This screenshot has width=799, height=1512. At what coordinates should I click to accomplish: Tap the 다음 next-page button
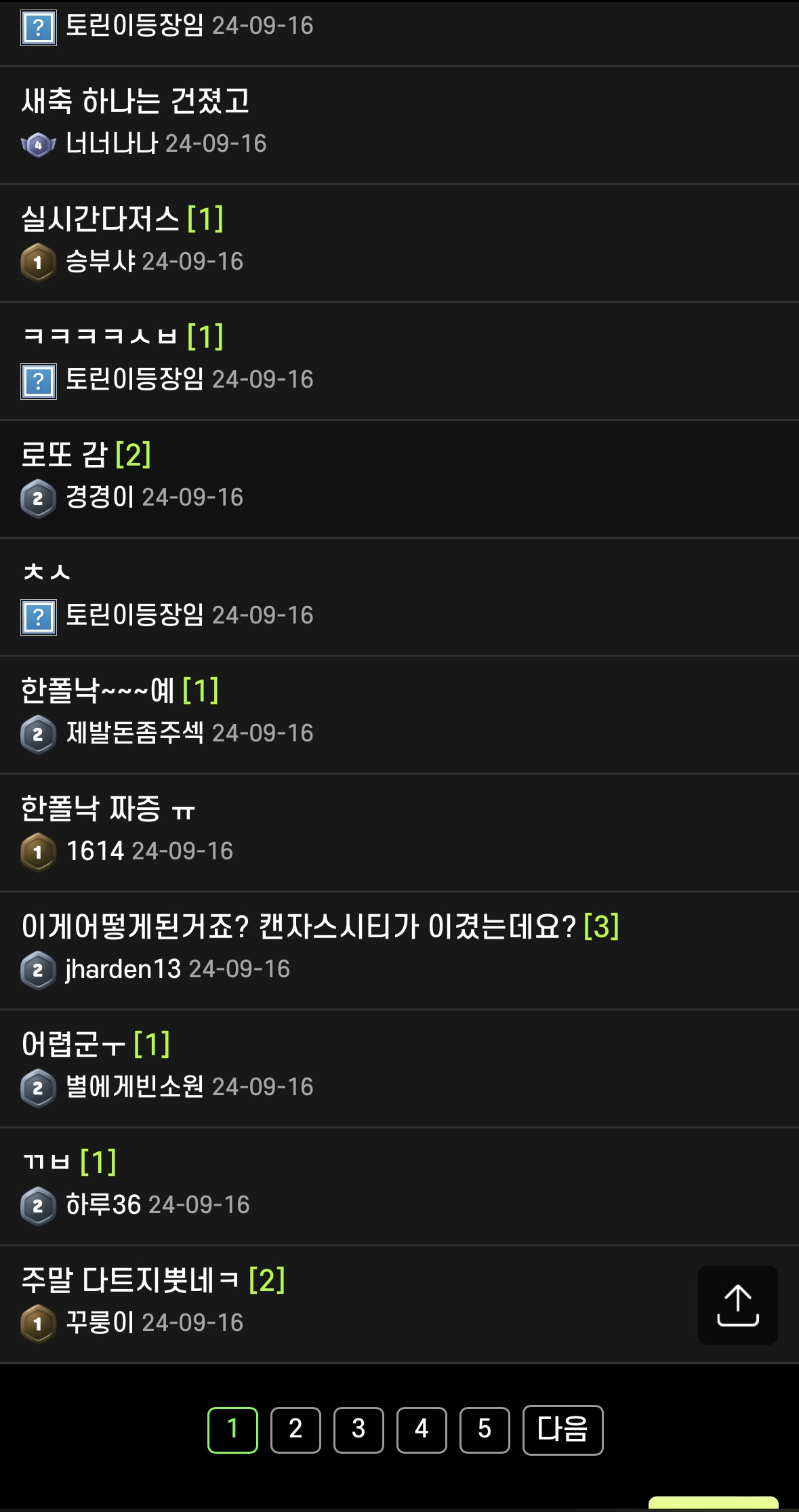(562, 1429)
